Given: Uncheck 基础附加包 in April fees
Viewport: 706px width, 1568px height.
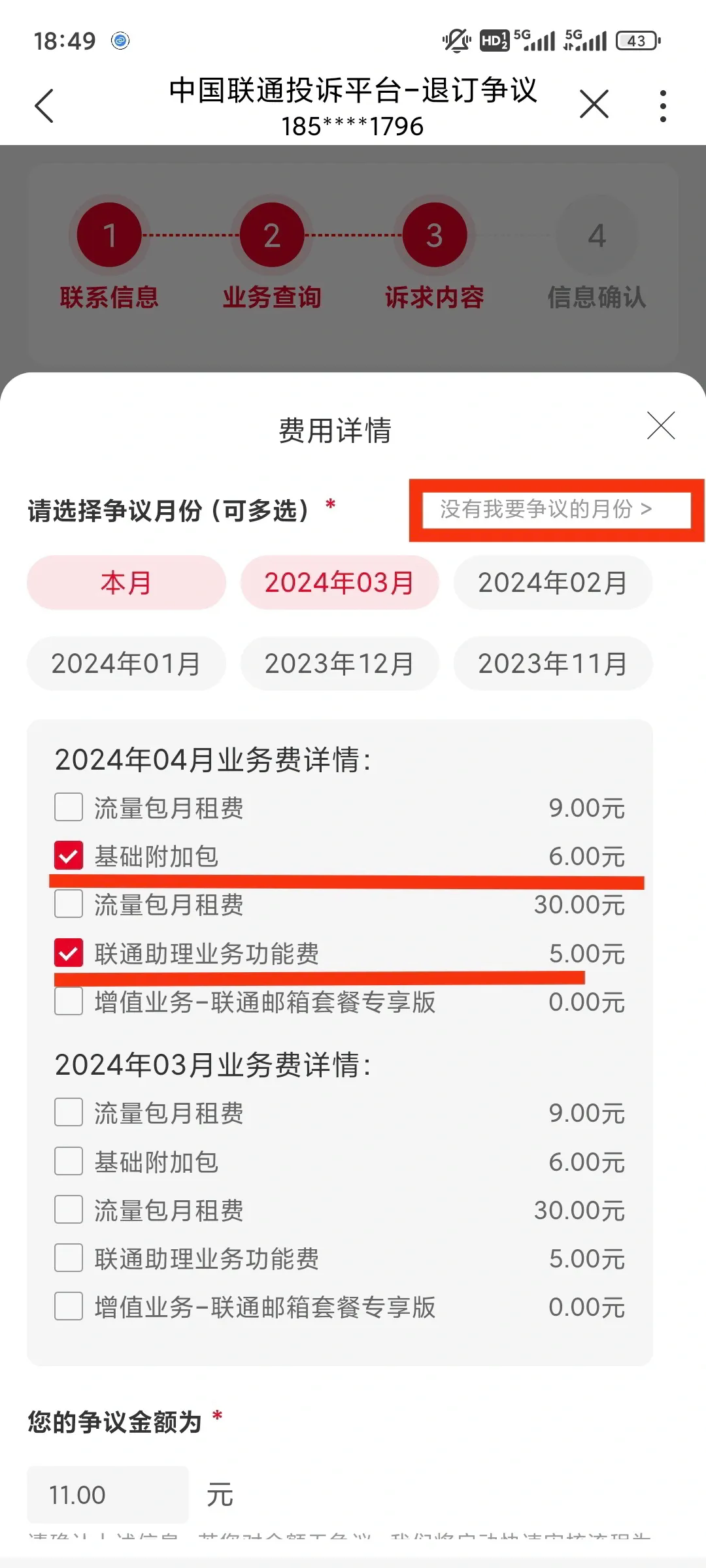Looking at the screenshot, I should coord(68,857).
